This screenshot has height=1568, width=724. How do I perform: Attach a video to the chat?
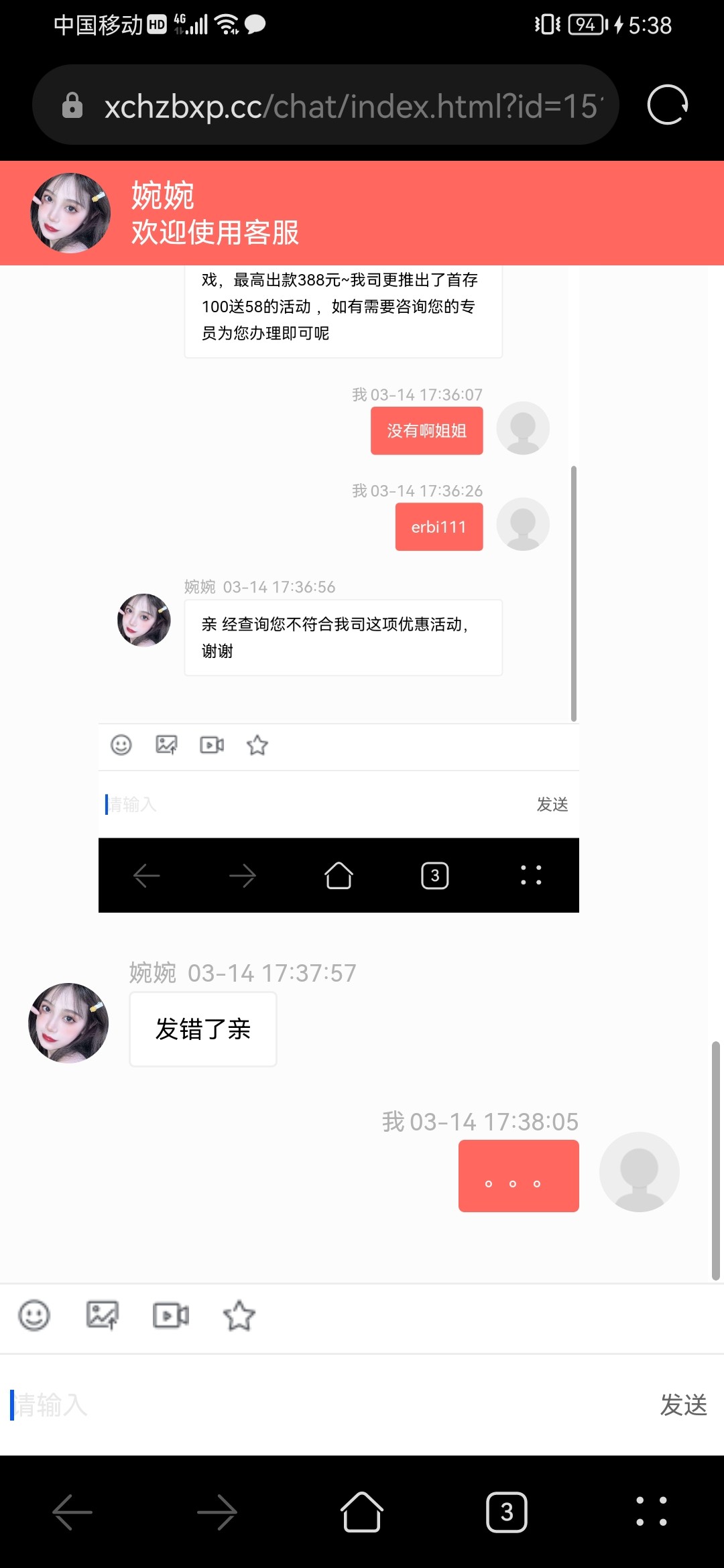click(x=171, y=1315)
